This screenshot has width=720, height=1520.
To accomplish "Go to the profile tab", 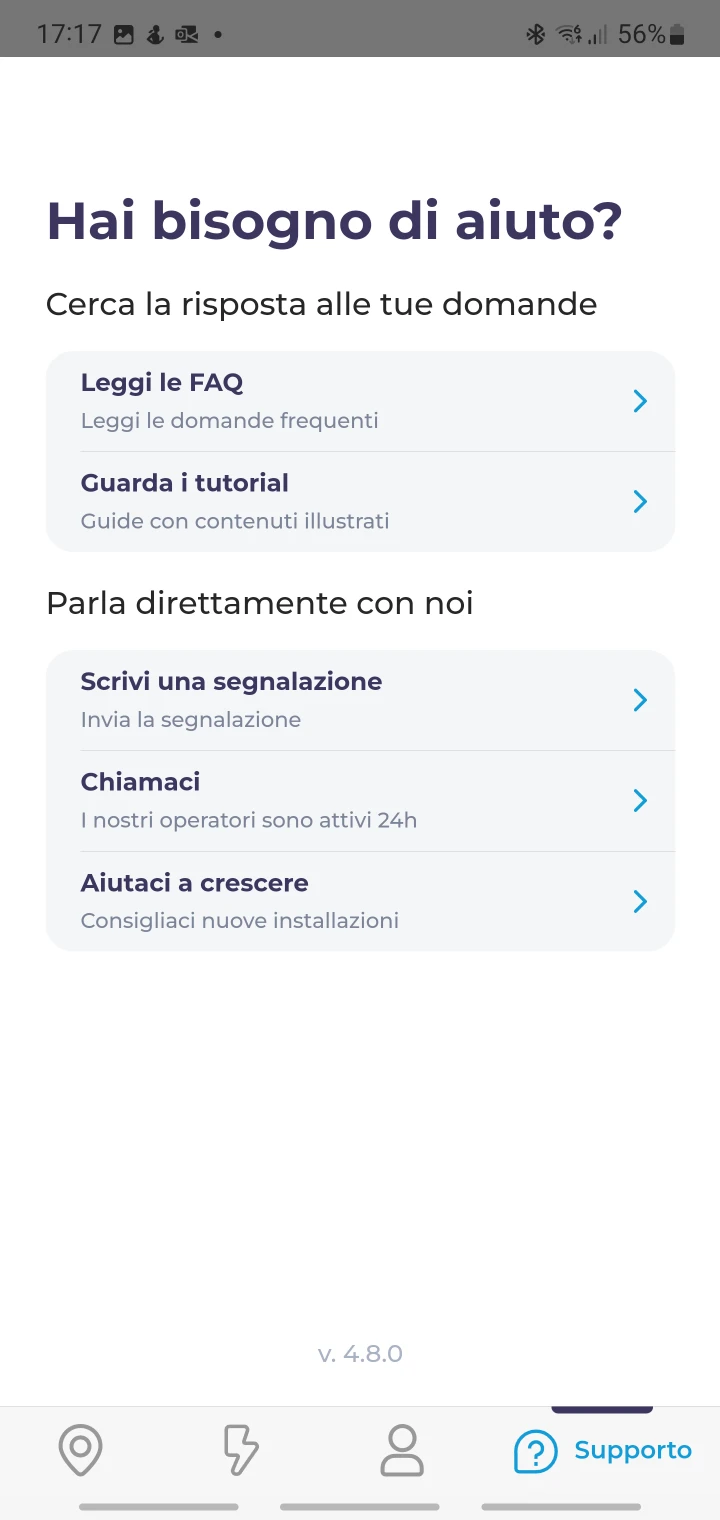I will tap(402, 1450).
